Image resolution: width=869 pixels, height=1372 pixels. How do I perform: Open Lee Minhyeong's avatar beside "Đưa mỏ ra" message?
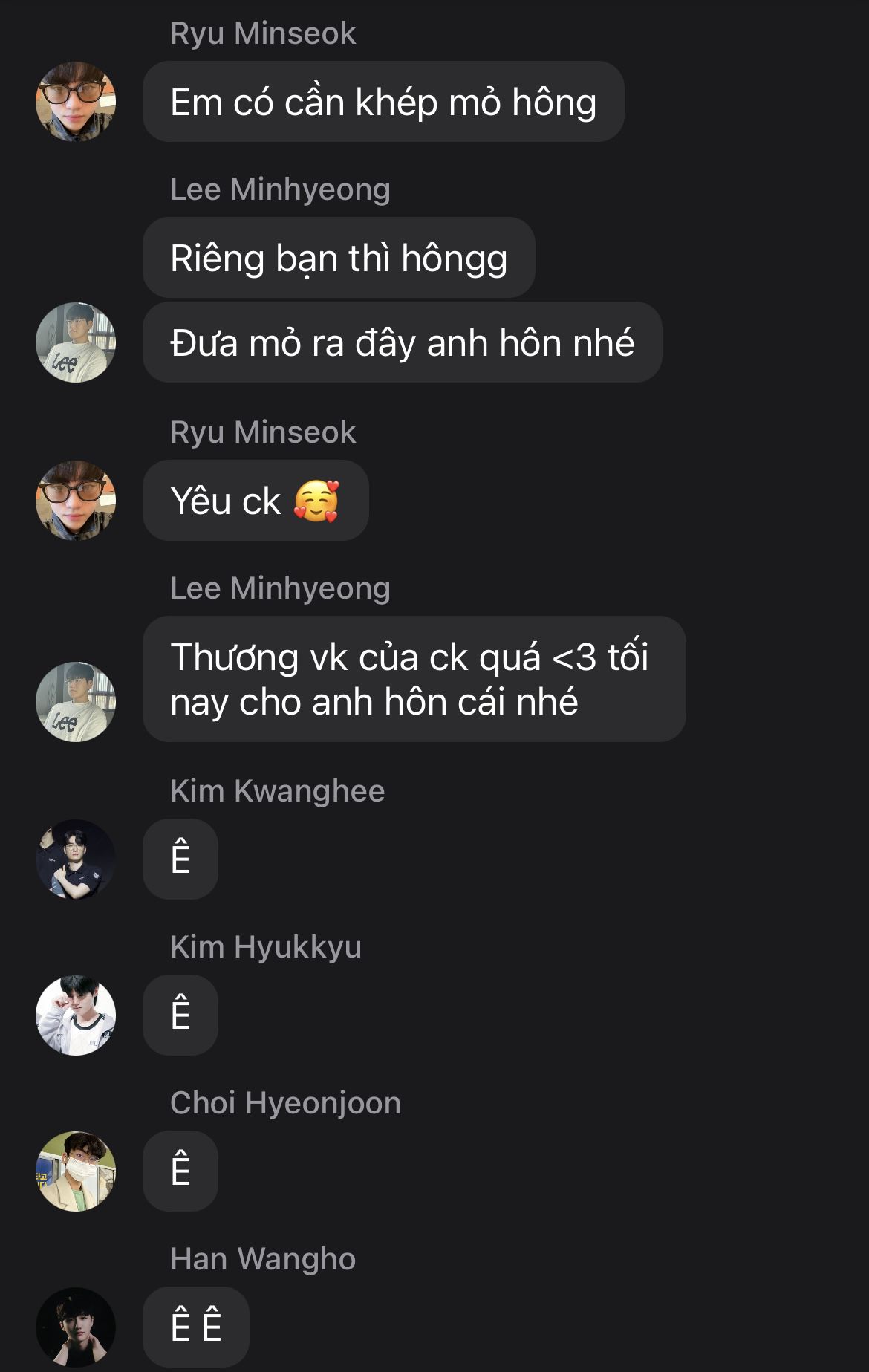[x=76, y=342]
